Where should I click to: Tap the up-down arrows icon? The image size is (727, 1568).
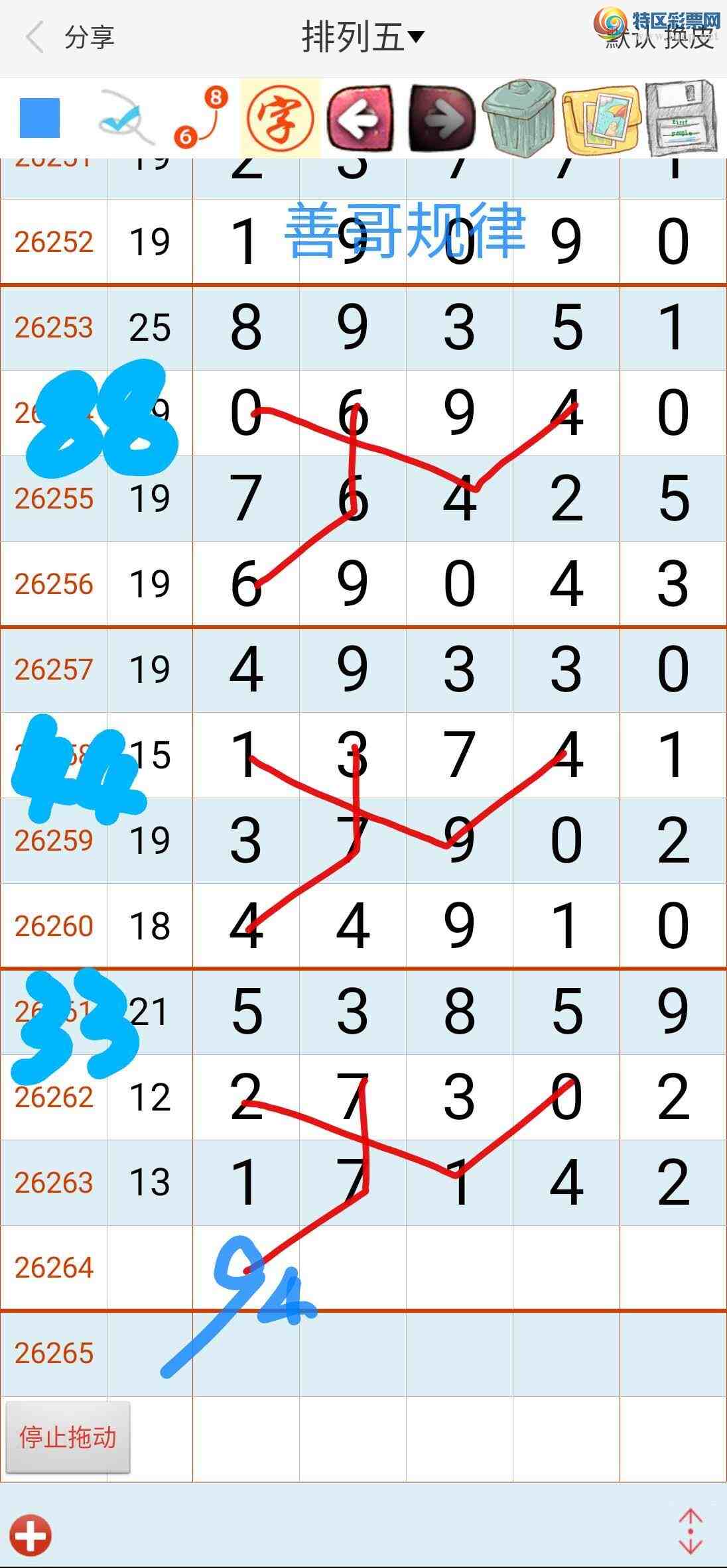[691, 1532]
